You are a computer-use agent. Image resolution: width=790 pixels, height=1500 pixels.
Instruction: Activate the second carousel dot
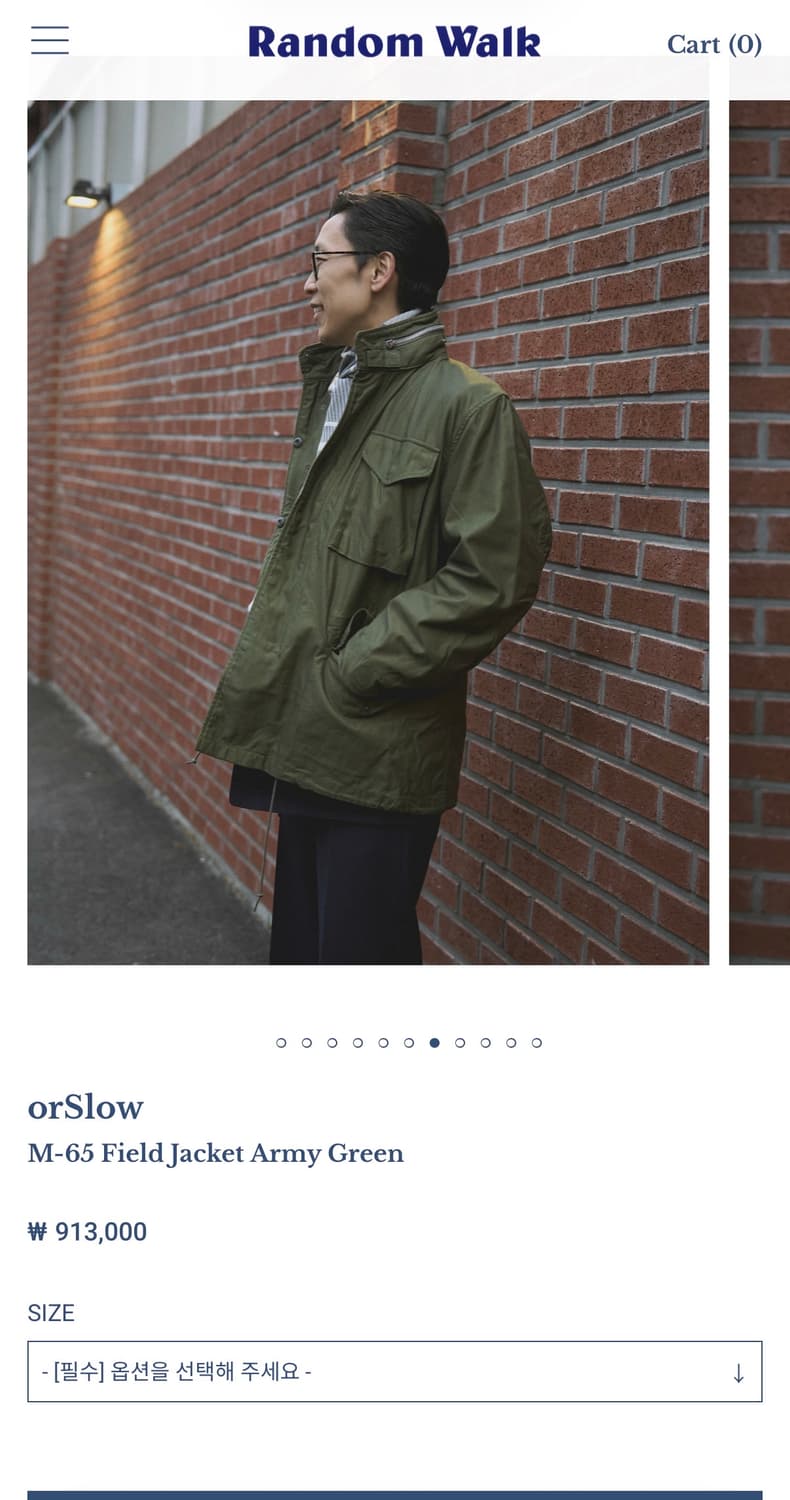pos(307,1043)
